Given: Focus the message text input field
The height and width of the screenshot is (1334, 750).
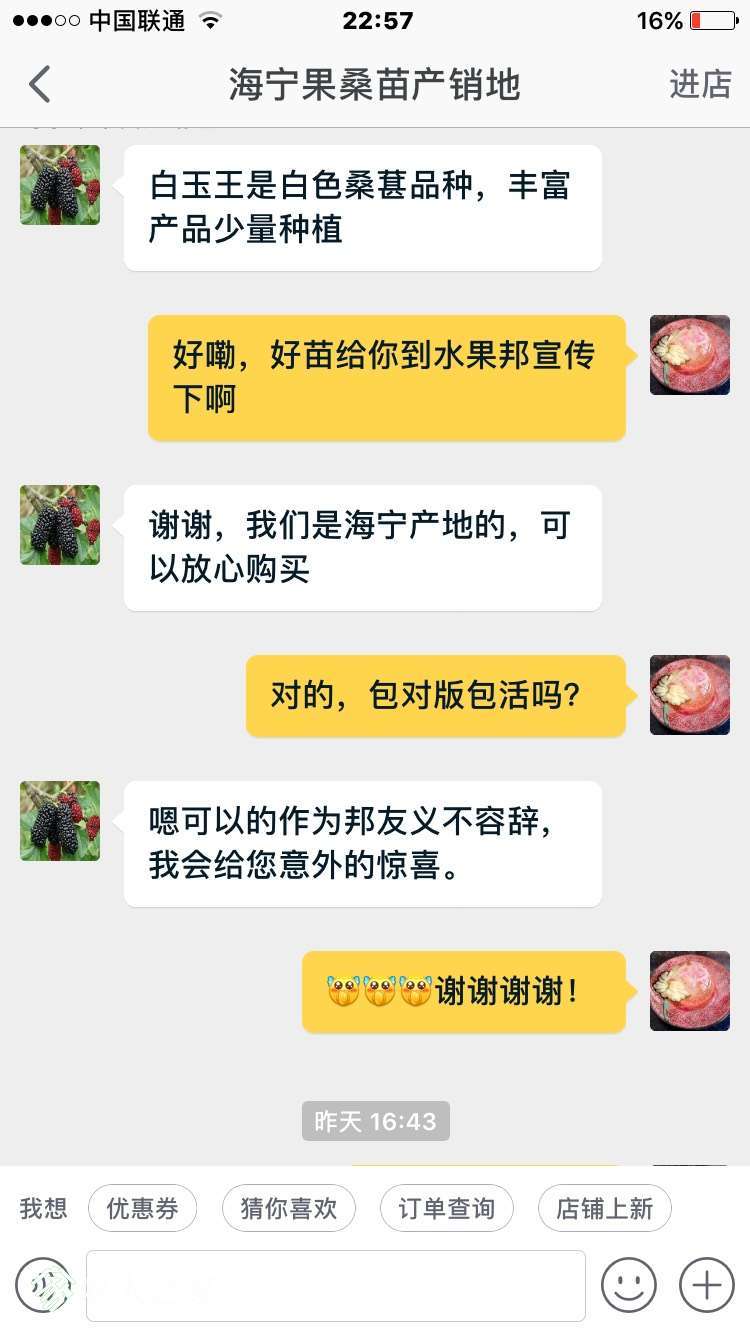Looking at the screenshot, I should click(336, 1285).
